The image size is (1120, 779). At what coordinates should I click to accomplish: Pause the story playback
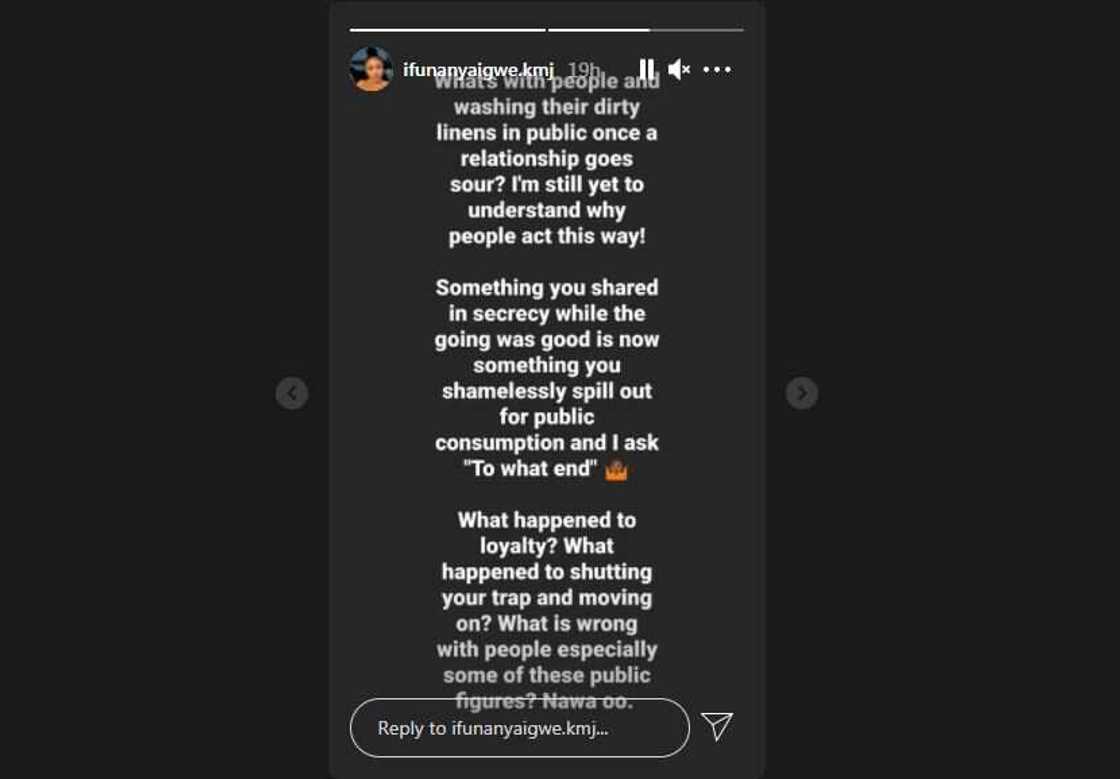(647, 69)
